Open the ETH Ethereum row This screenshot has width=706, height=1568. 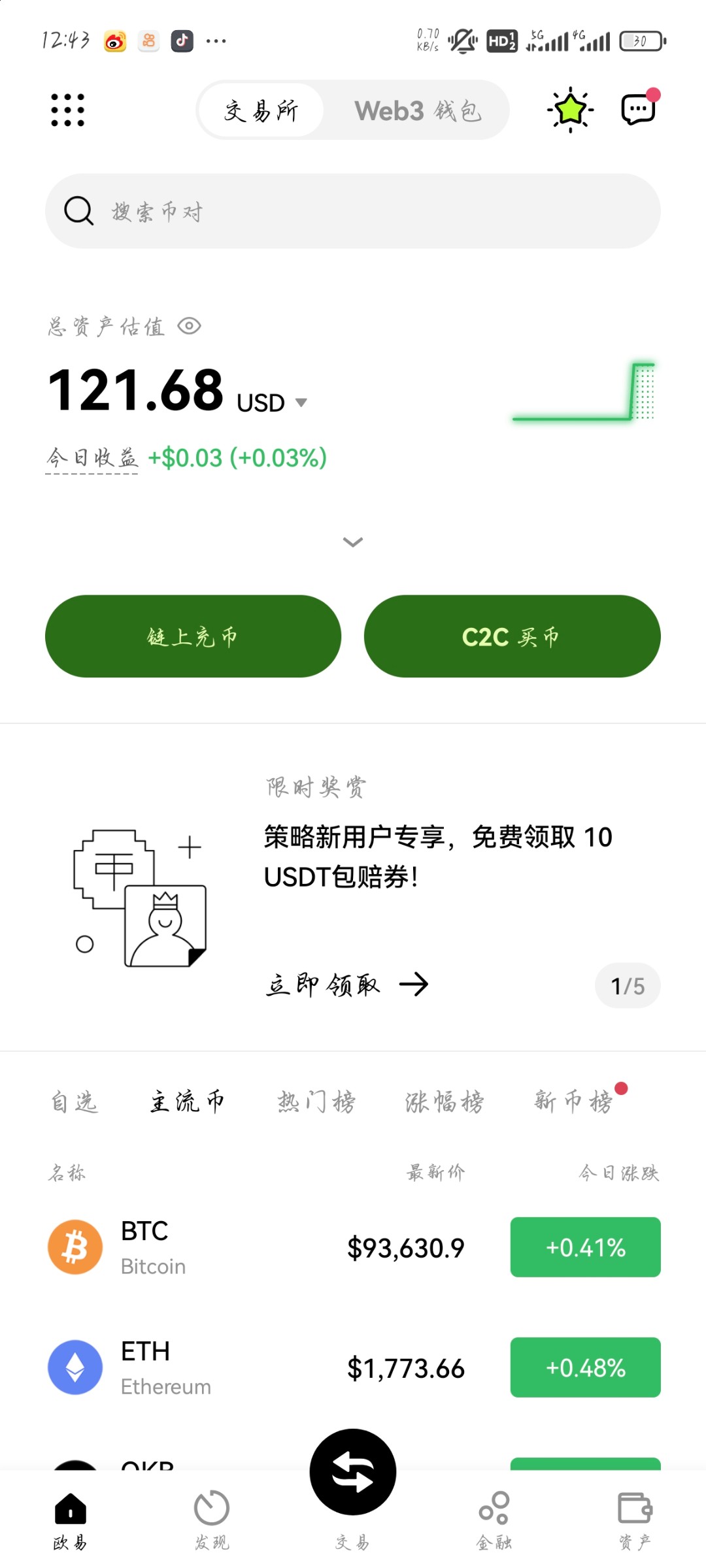[x=353, y=1367]
